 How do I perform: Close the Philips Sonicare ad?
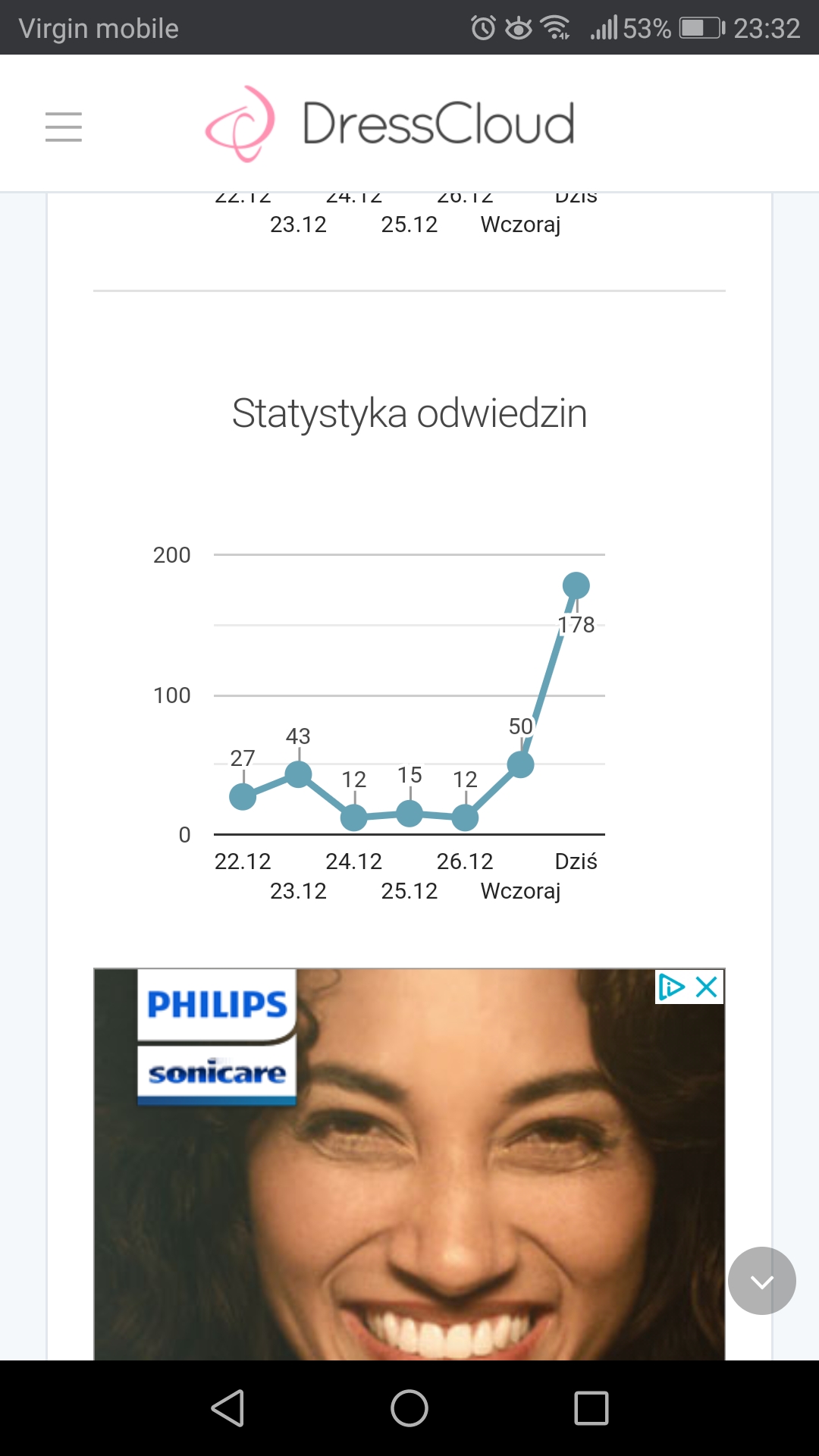click(707, 987)
